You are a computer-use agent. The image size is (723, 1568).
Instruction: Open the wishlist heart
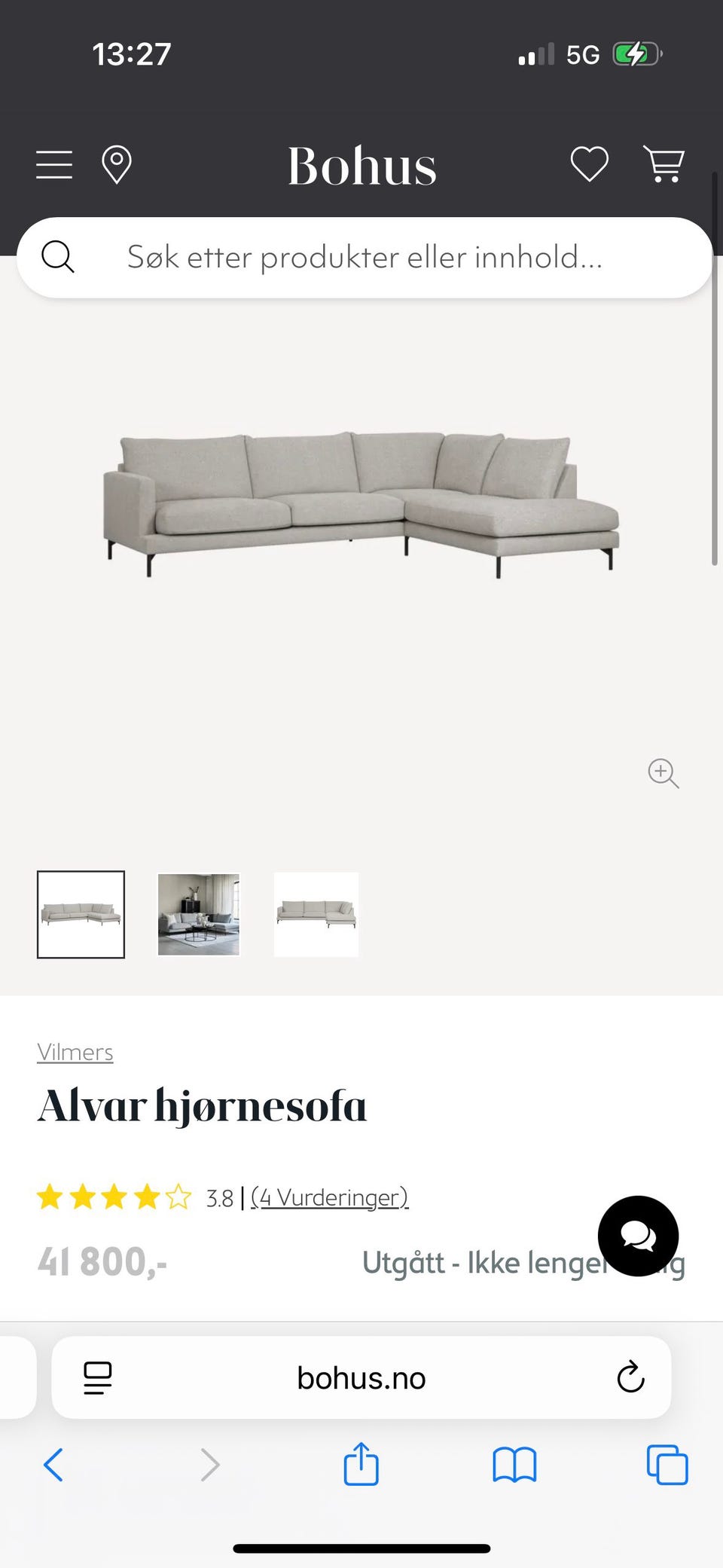click(589, 164)
